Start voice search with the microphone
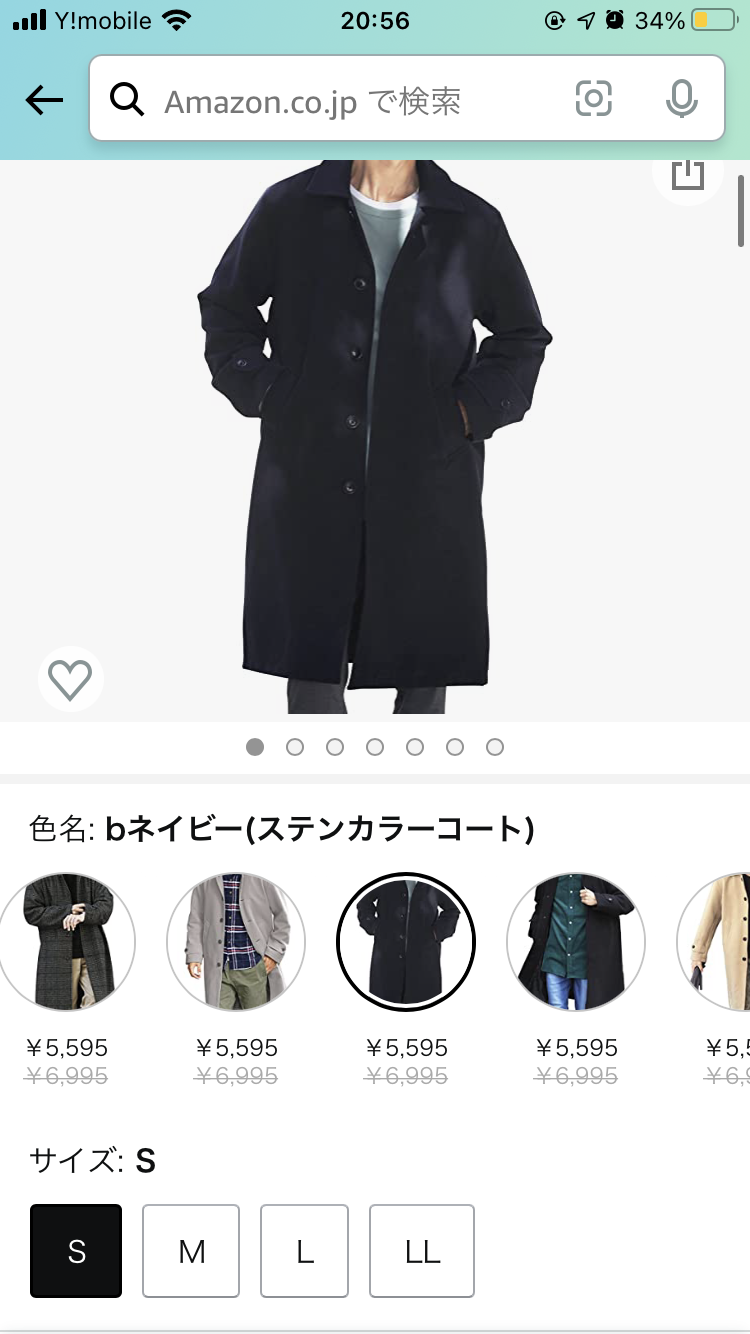The height and width of the screenshot is (1334, 750). [682, 99]
